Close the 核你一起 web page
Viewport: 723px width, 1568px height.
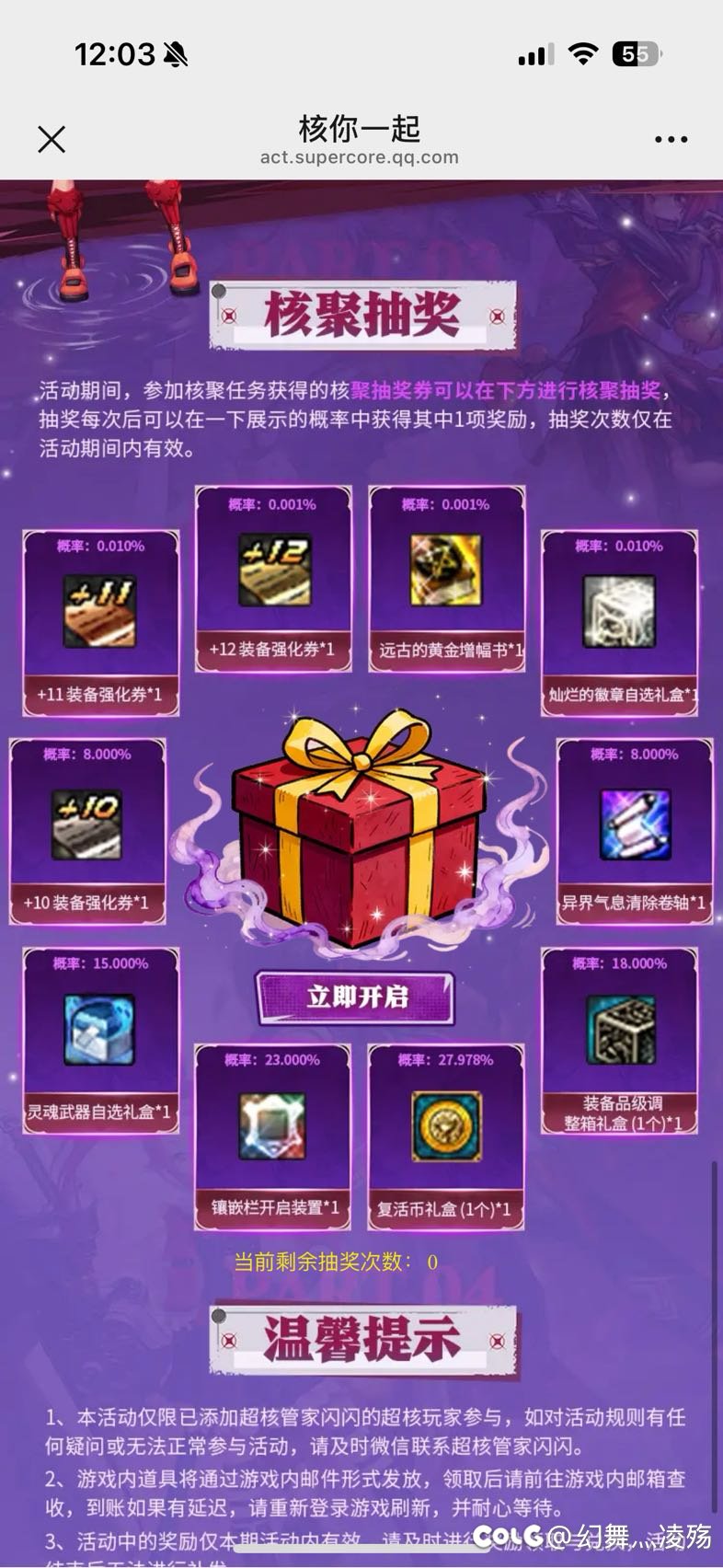coord(52,139)
